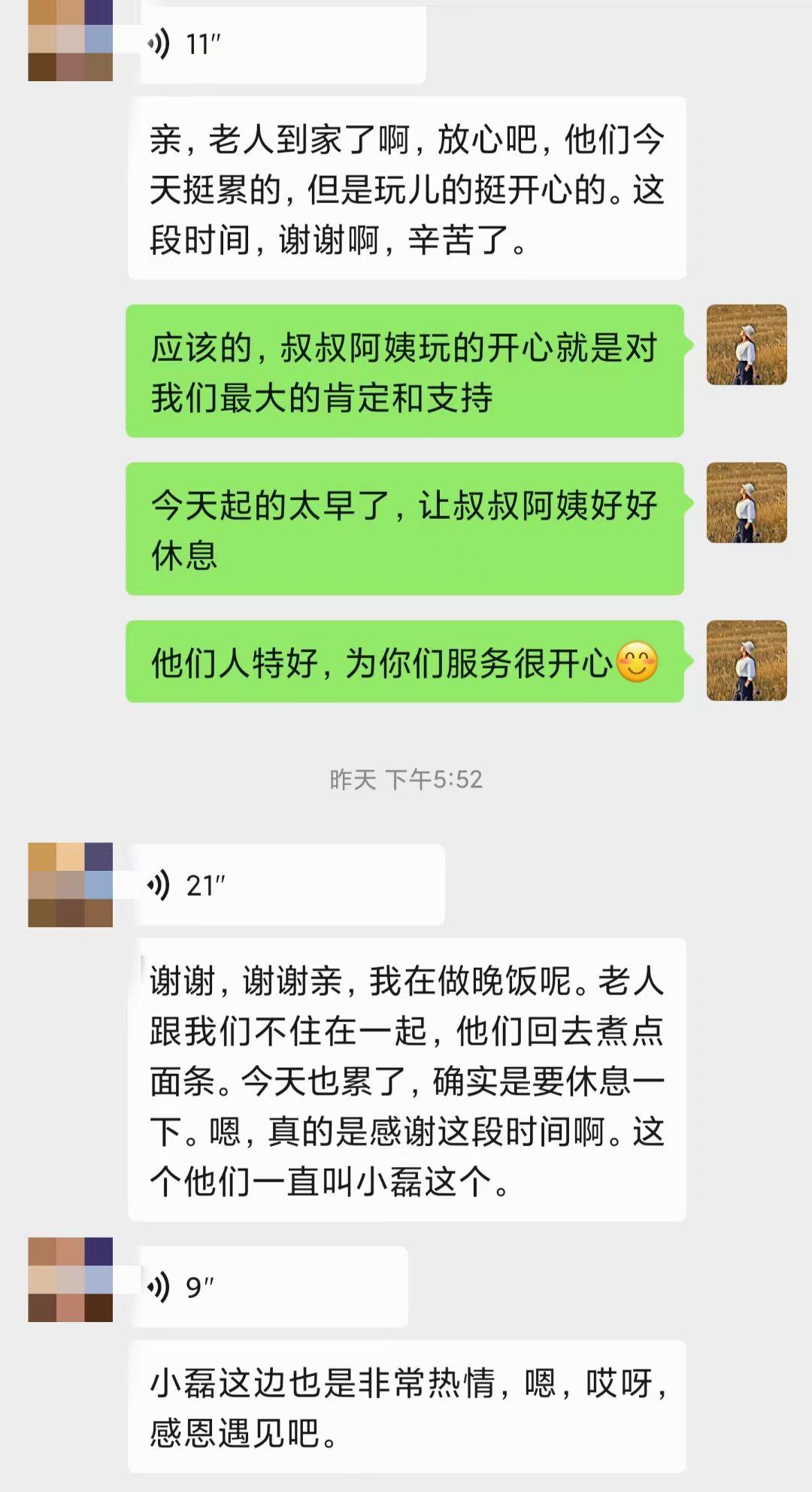Click the smiley emoji in the 他们人特好 bubble

(x=635, y=660)
